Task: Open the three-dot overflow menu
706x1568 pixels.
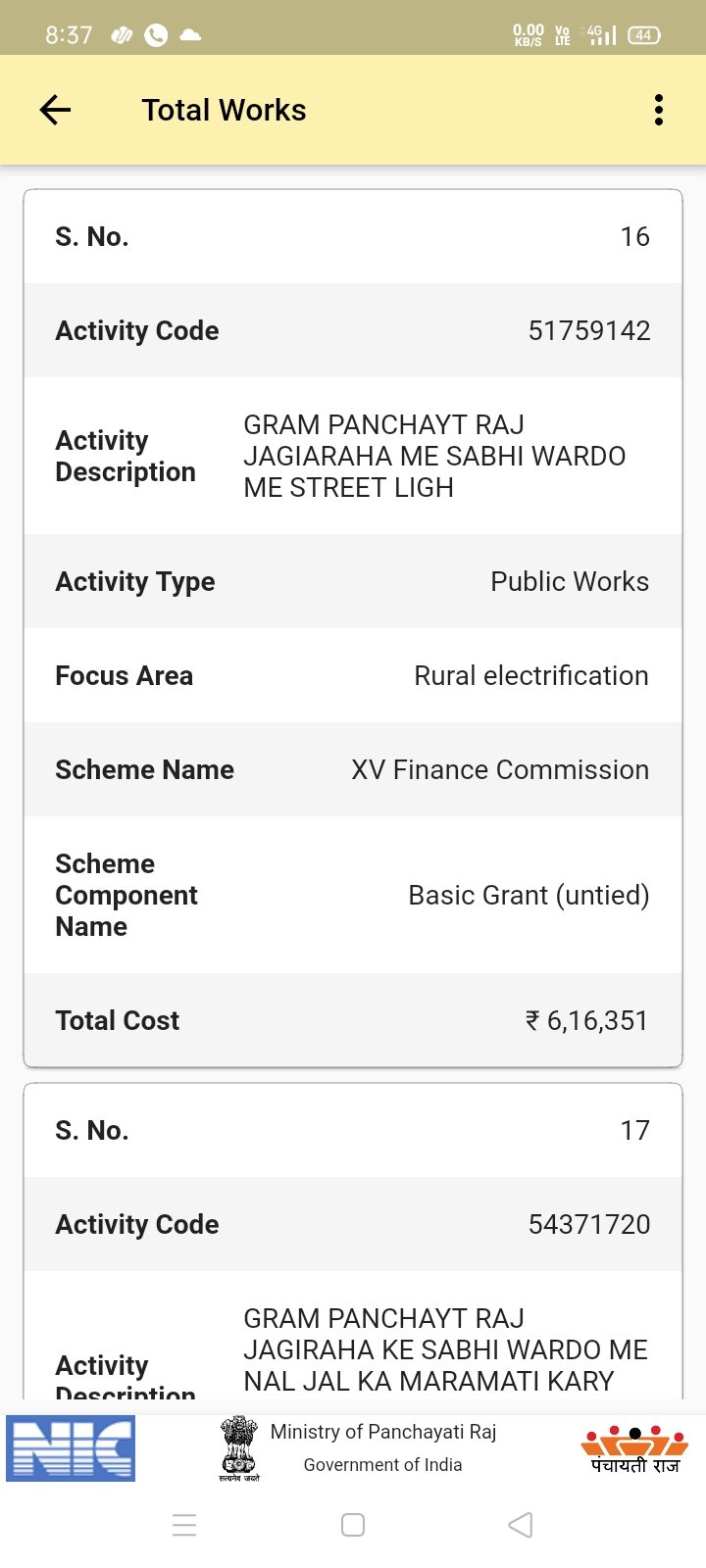Action: (x=659, y=110)
